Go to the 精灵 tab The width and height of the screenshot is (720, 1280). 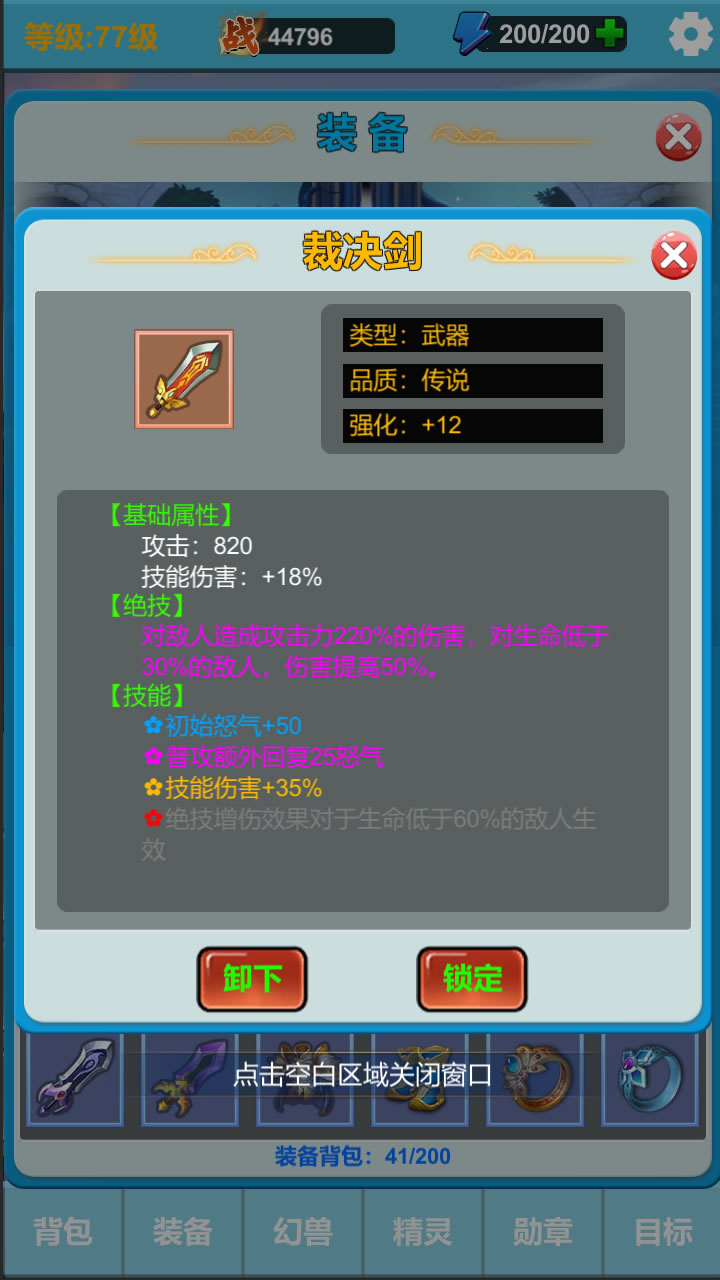423,1232
